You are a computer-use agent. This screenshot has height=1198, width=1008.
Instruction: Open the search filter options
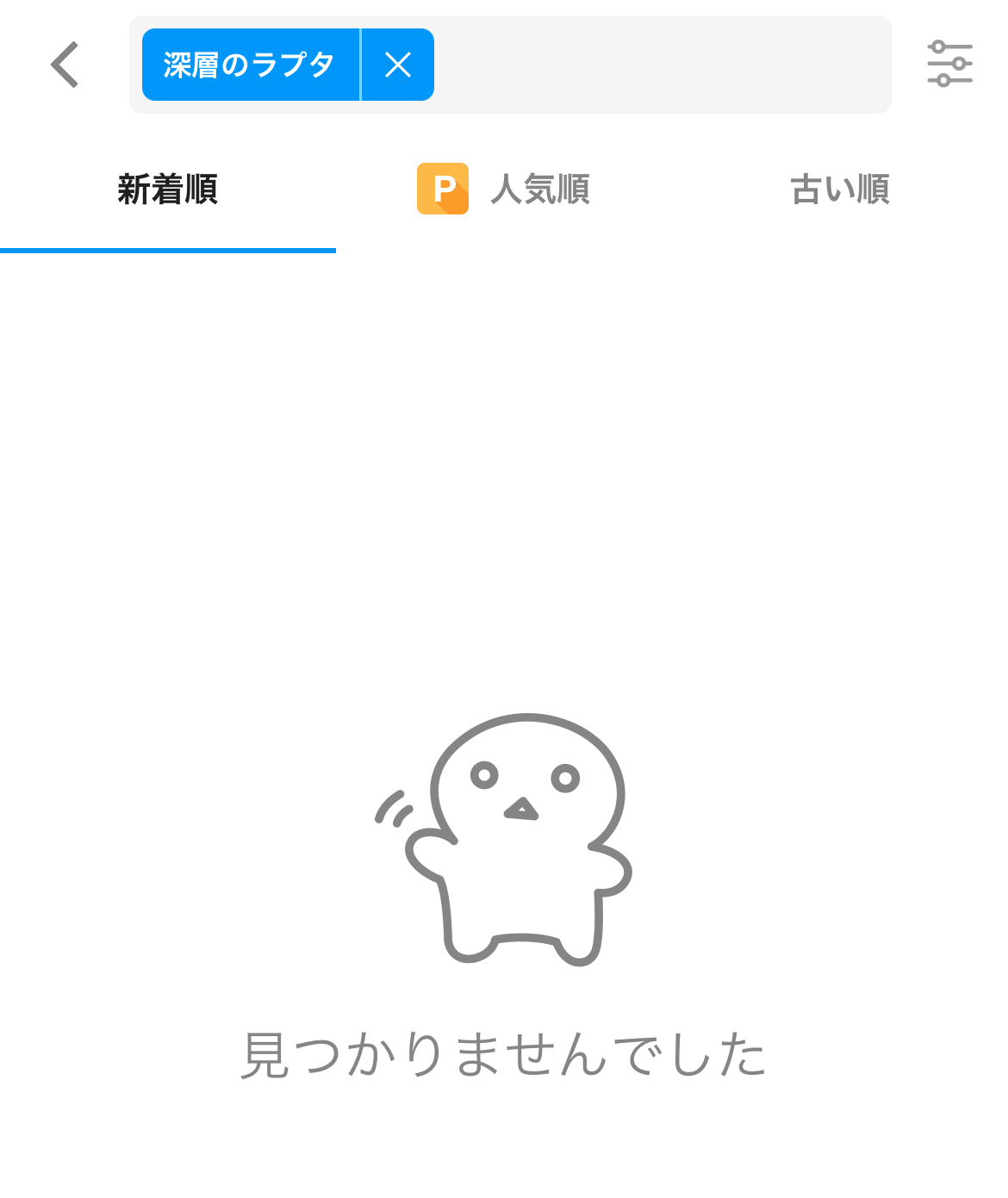pos(949,64)
